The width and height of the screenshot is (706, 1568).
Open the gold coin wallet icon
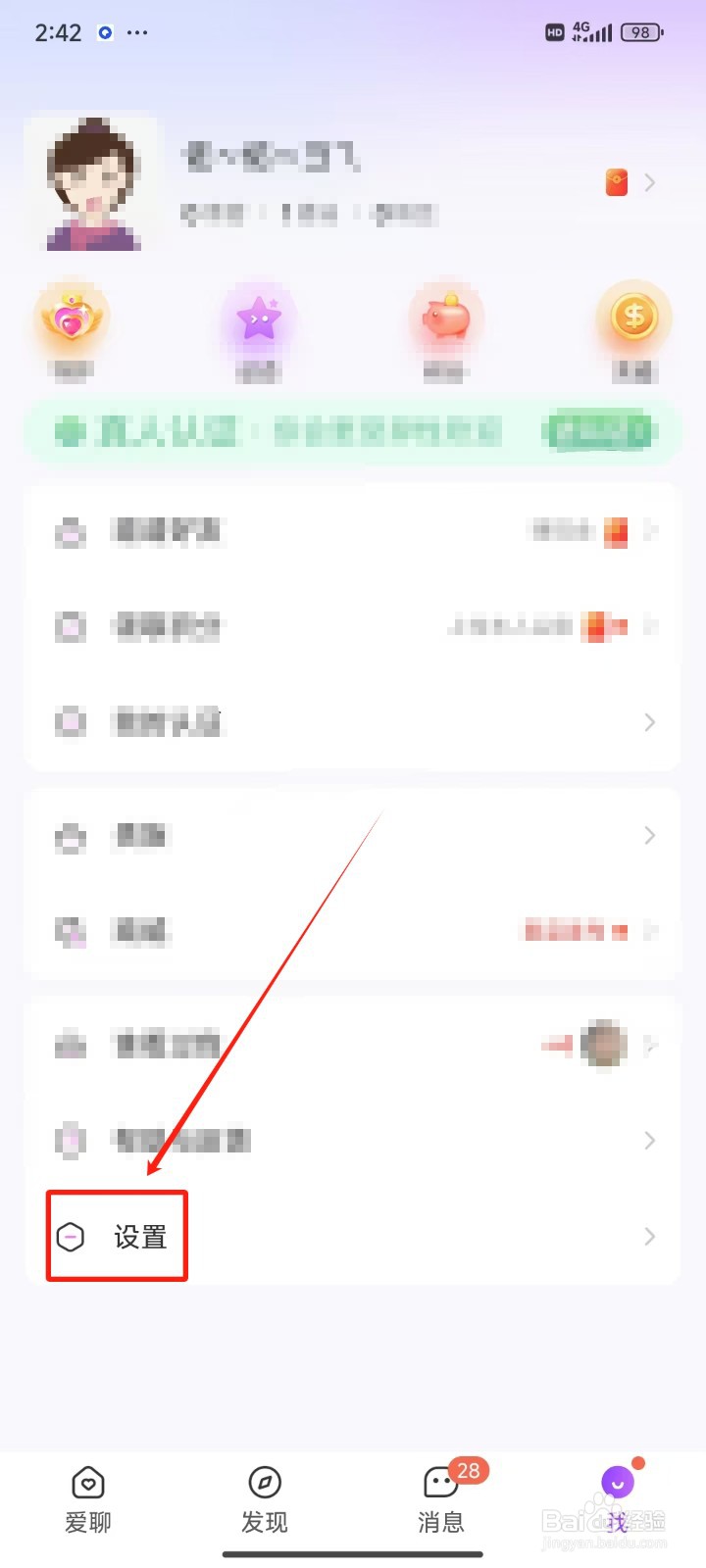pos(633,316)
